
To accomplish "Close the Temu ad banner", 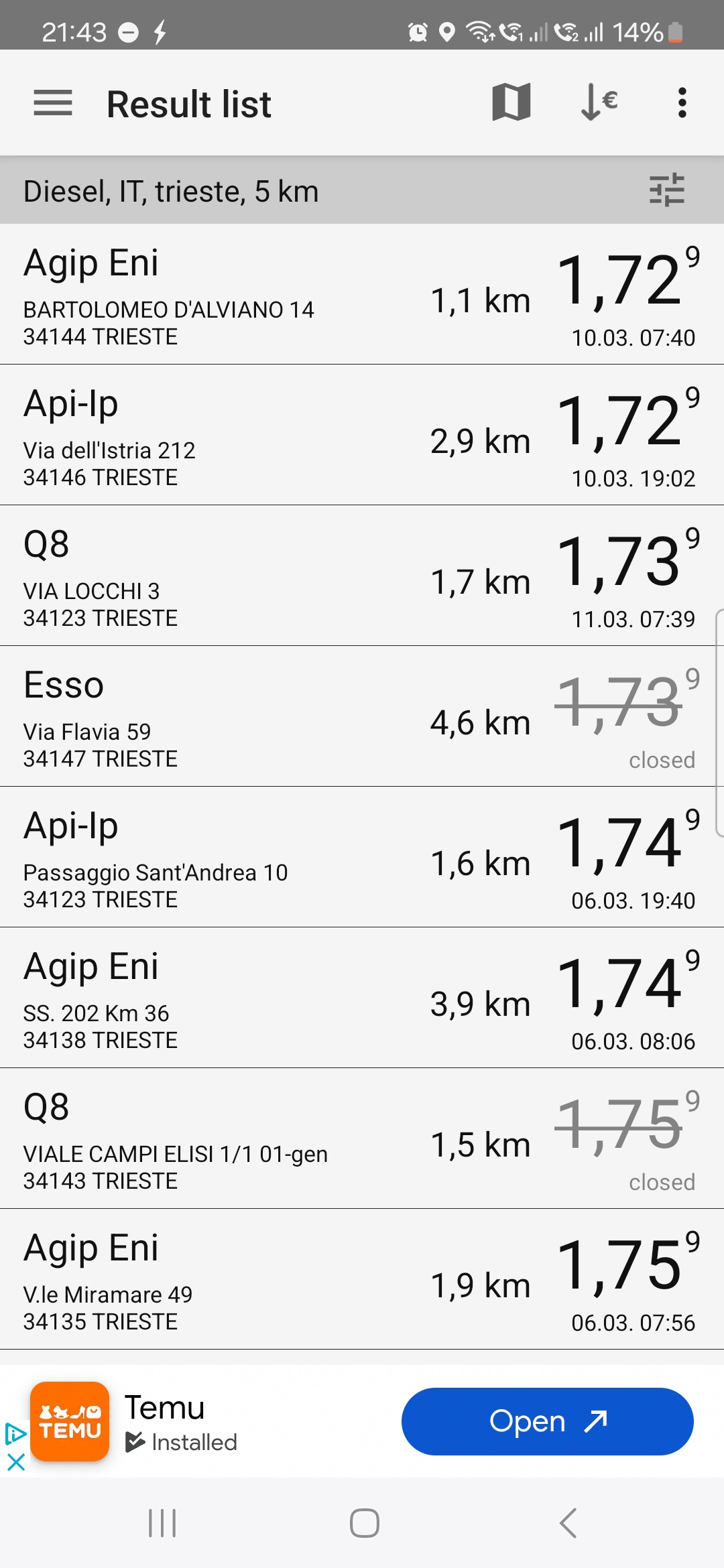I will pos(16,1462).
